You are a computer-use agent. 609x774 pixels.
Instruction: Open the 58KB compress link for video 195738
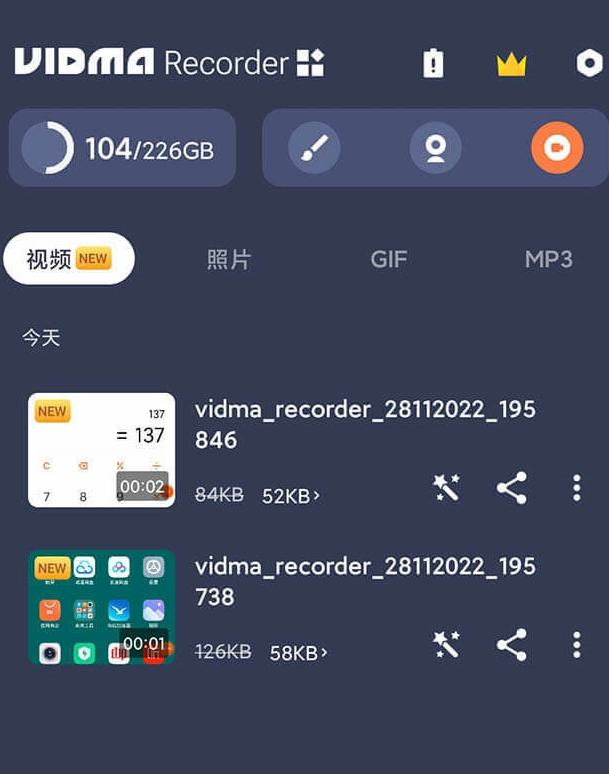coord(298,653)
